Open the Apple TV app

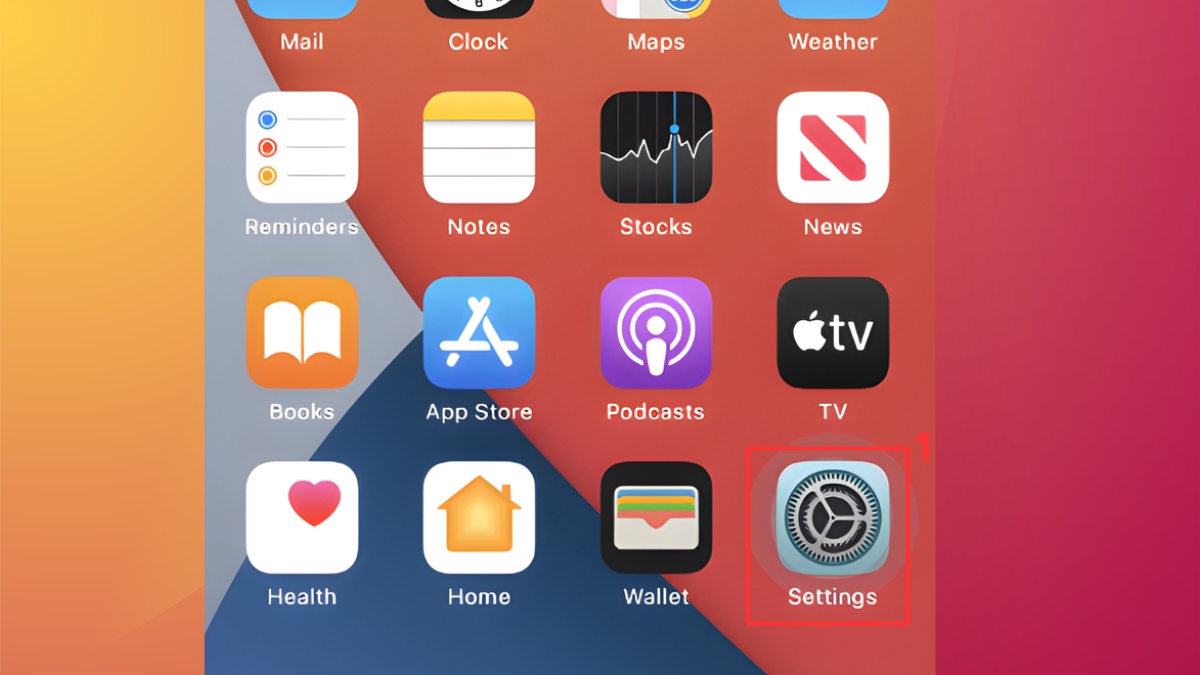pyautogui.click(x=833, y=333)
